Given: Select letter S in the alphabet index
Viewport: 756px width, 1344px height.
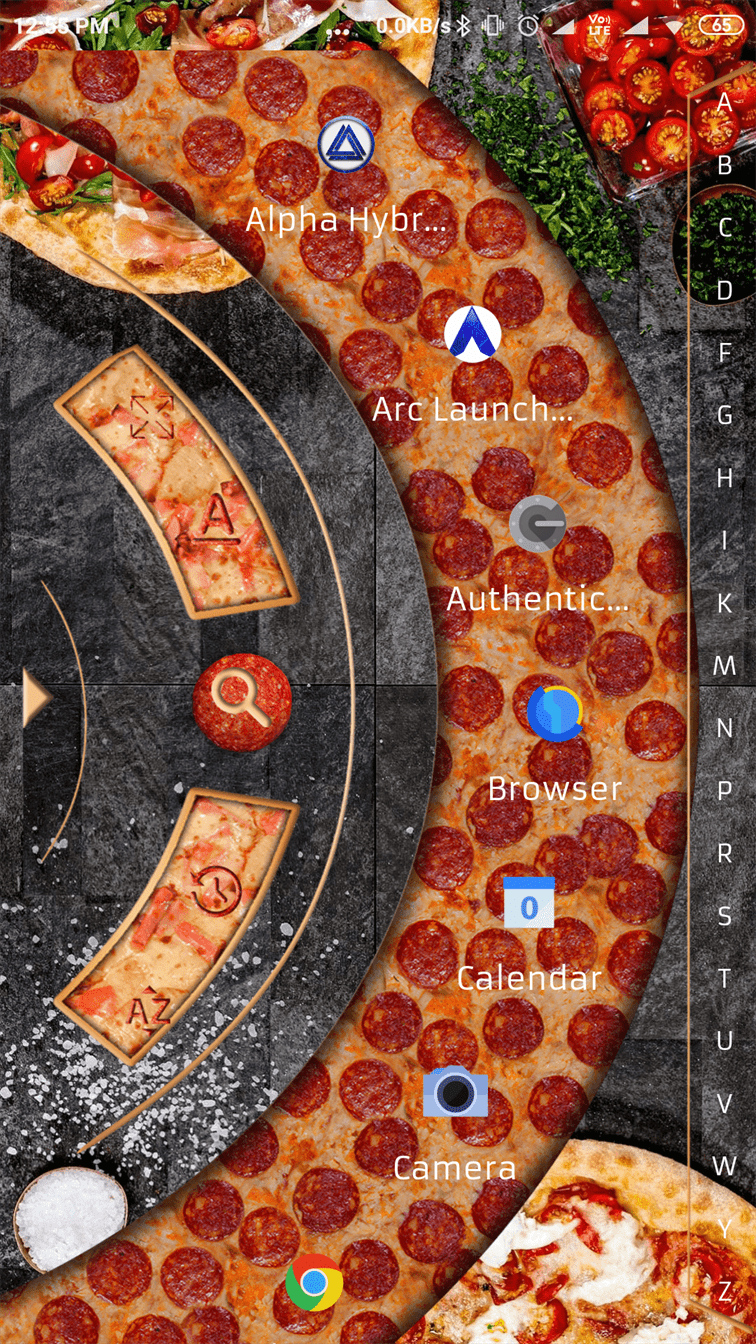Looking at the screenshot, I should tap(725, 915).
